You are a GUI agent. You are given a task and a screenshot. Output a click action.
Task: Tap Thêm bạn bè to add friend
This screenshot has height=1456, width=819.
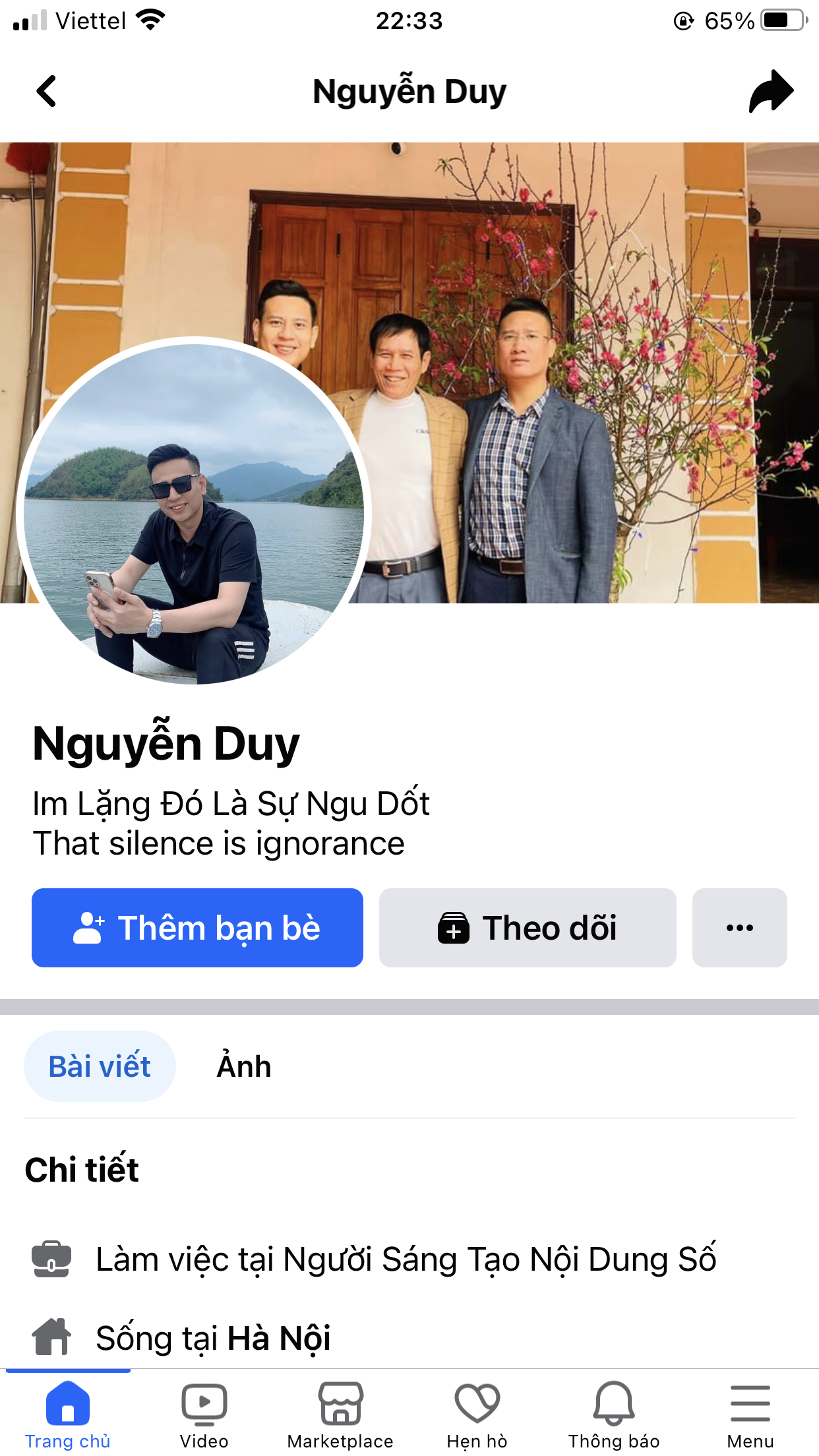pyautogui.click(x=197, y=928)
